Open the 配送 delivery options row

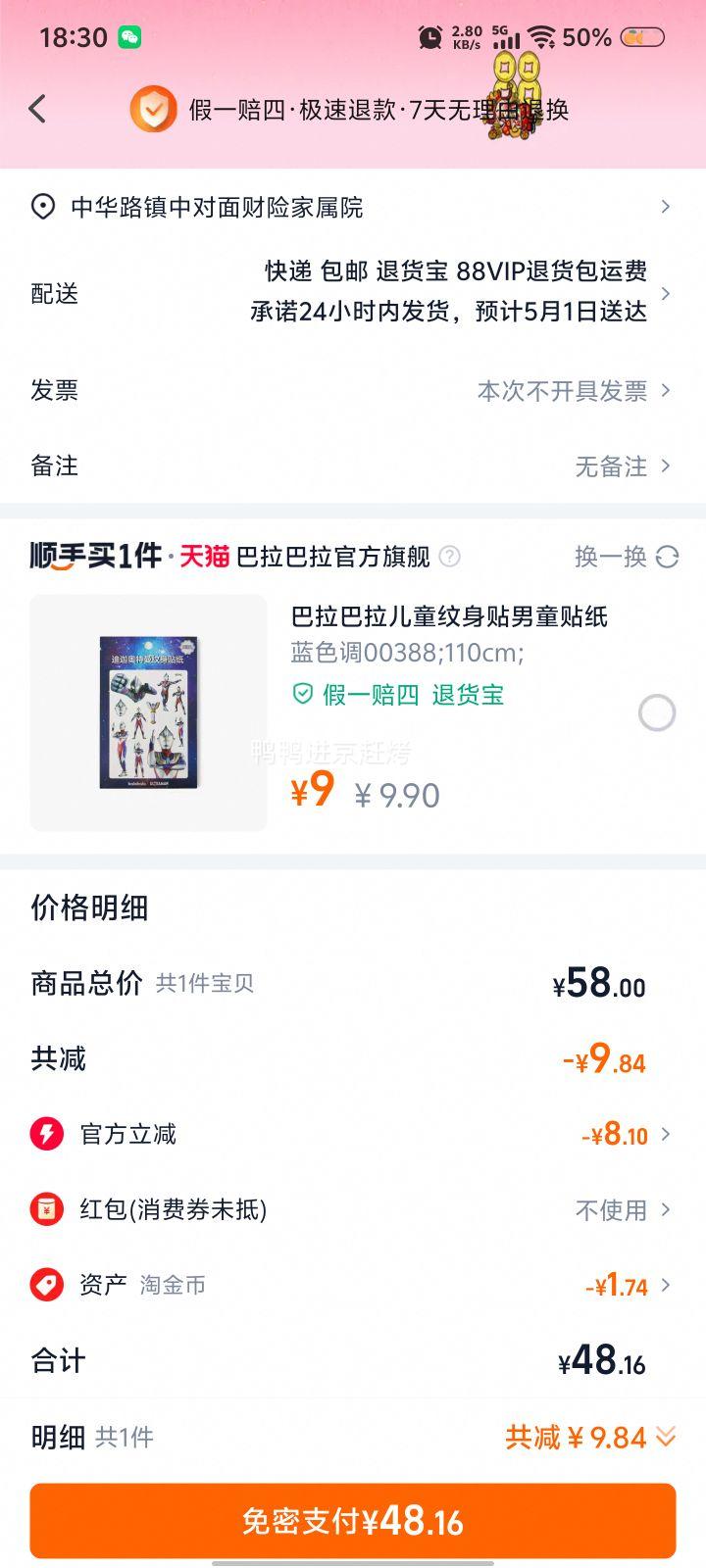click(x=351, y=292)
